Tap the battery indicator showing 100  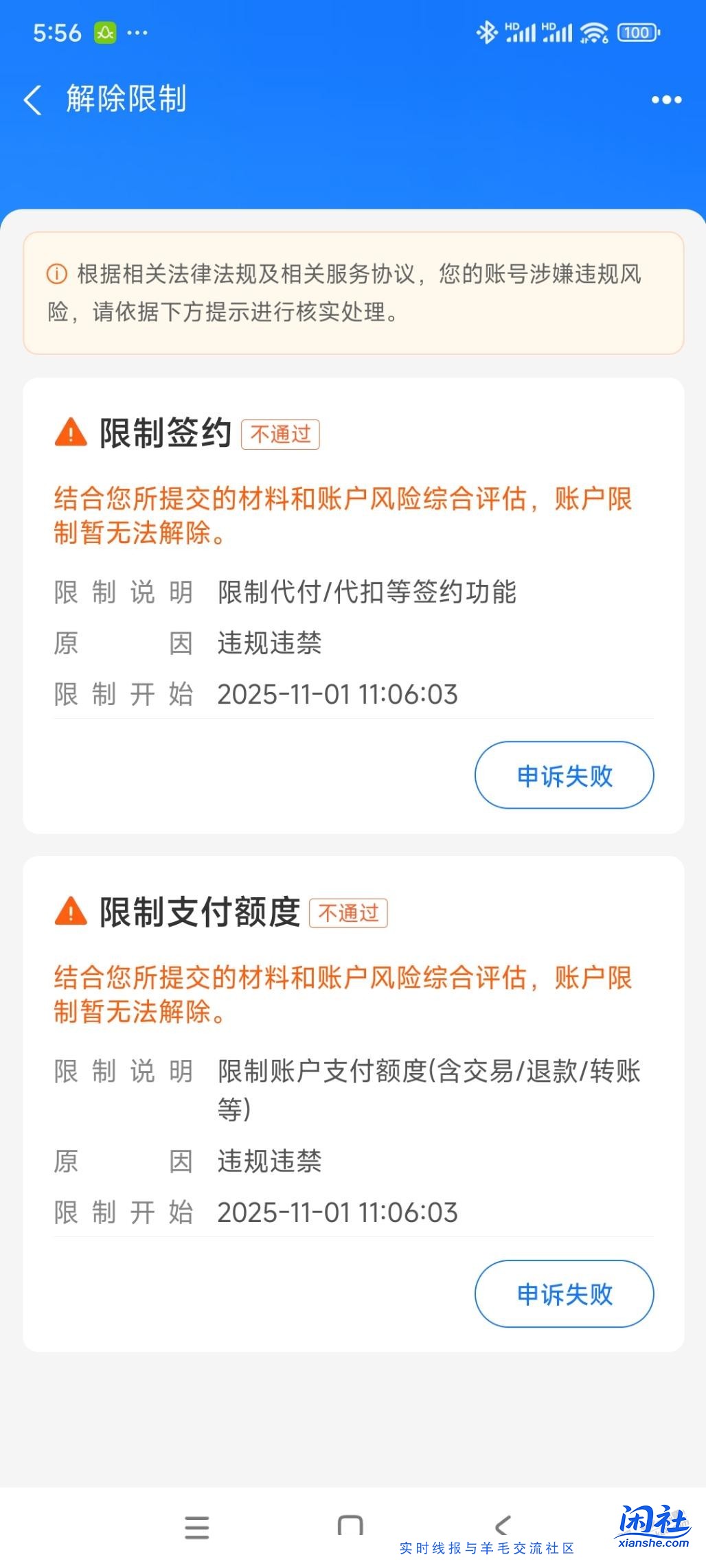[x=637, y=32]
